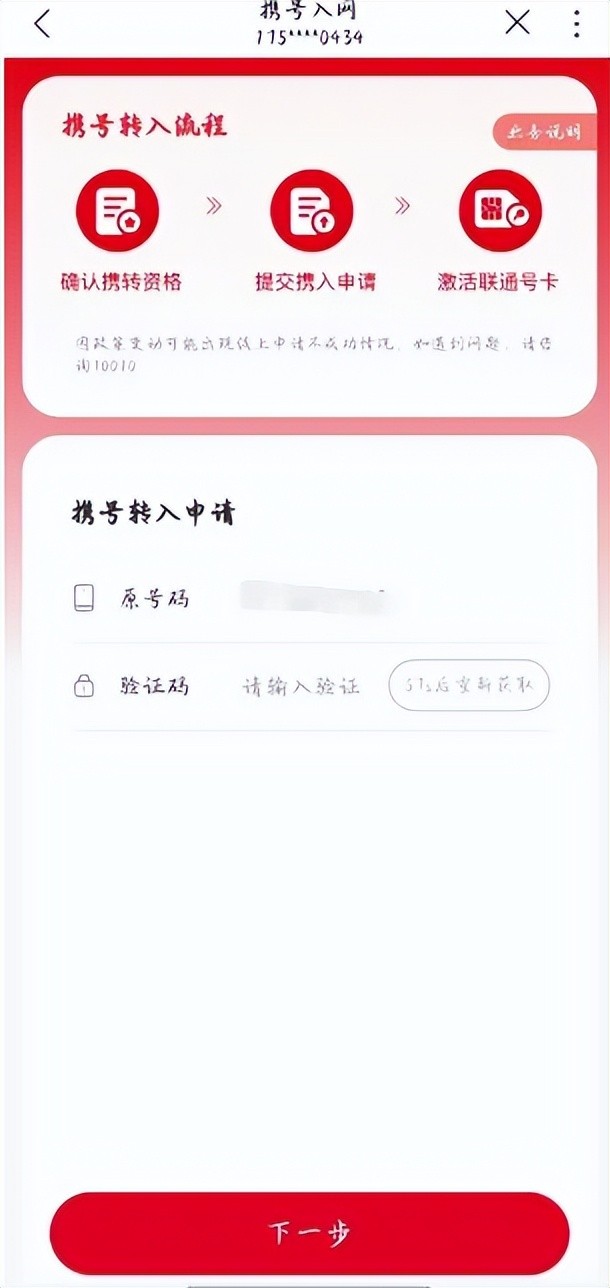Open 业务说明 details
The height and width of the screenshot is (1288, 610).
(x=546, y=133)
